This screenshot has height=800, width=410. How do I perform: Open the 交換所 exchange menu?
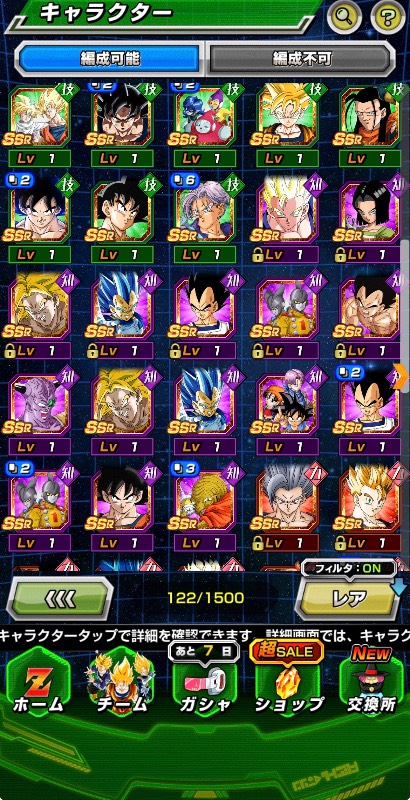click(371, 685)
